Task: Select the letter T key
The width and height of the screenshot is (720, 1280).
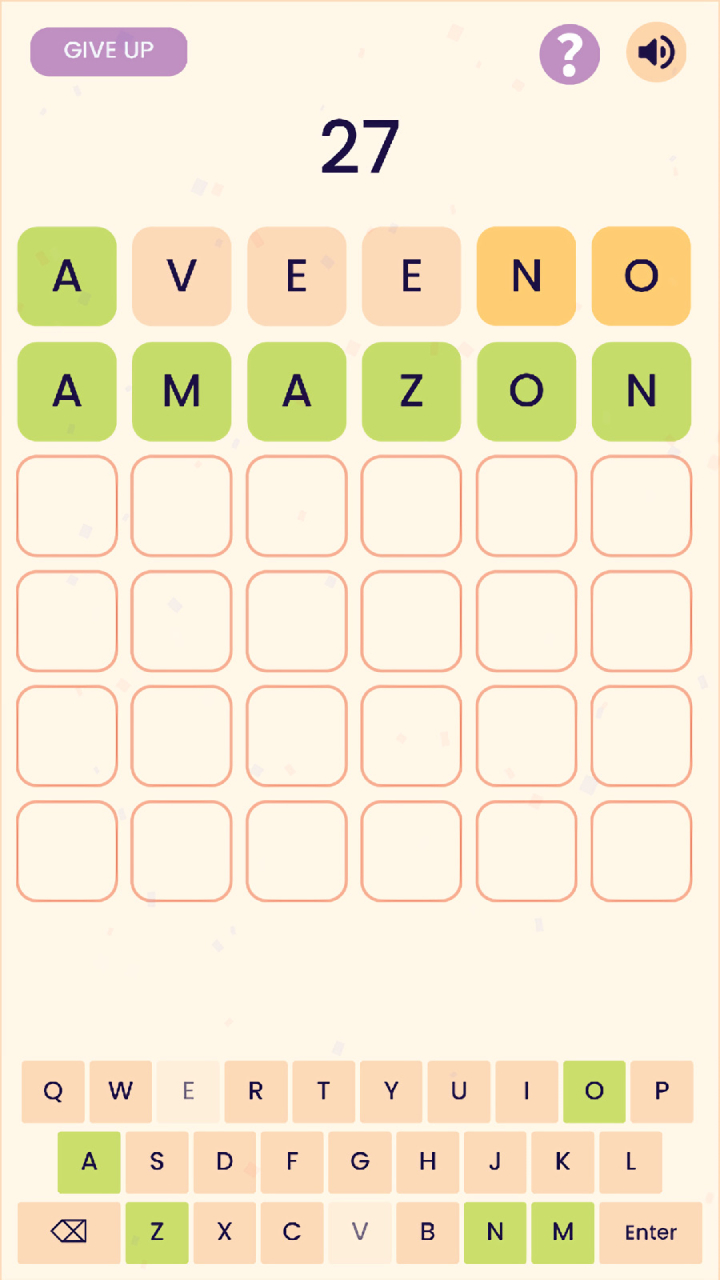Action: 323,1091
